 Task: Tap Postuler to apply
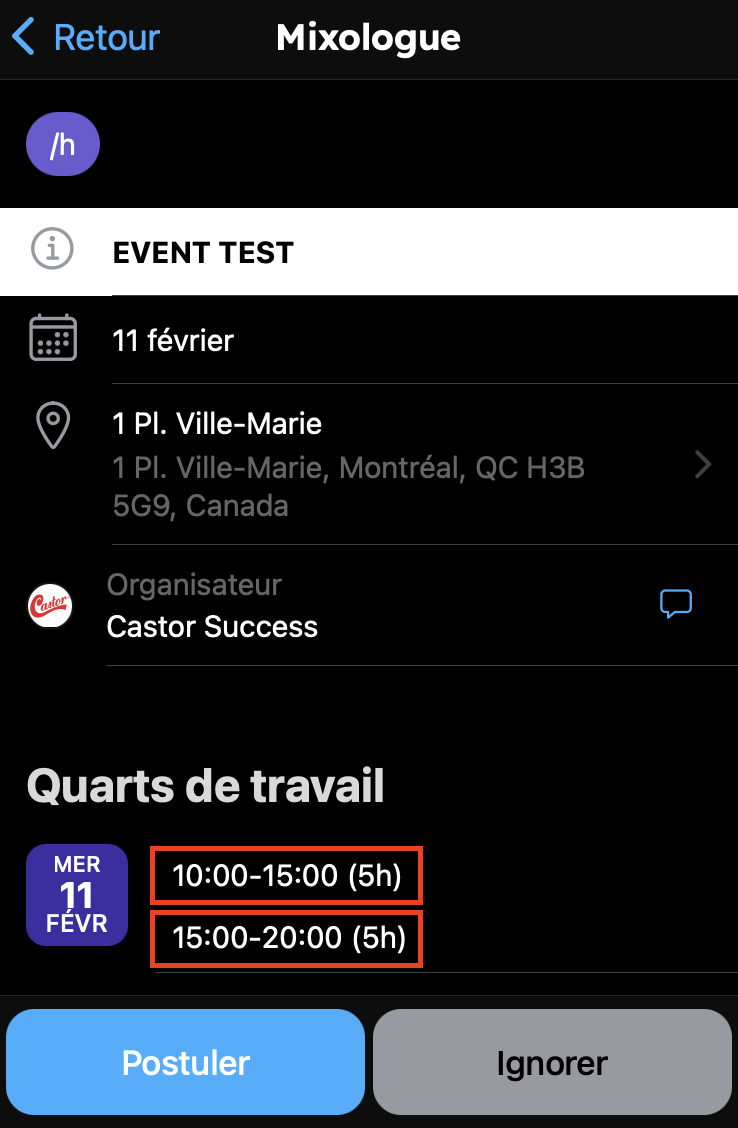pyautogui.click(x=186, y=1062)
